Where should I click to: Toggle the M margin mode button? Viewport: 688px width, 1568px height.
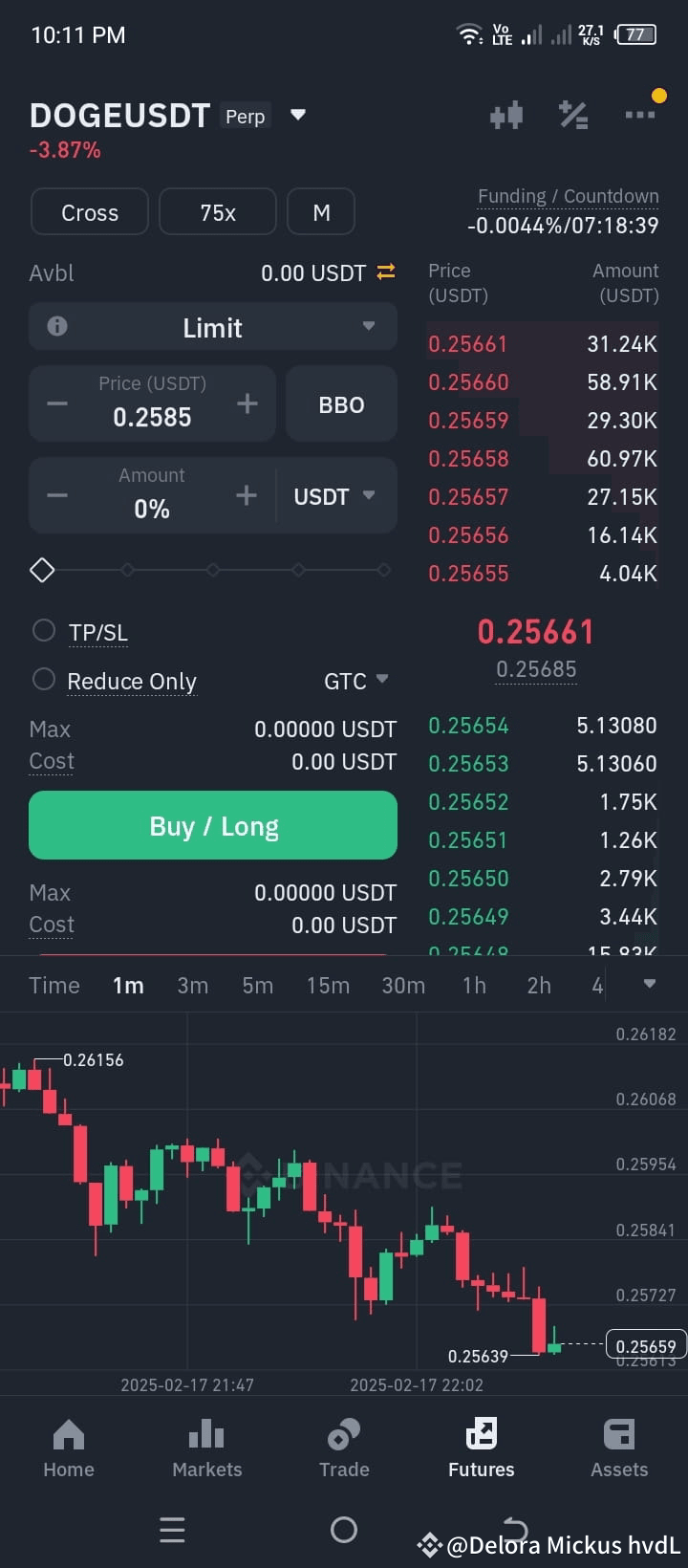click(x=321, y=211)
